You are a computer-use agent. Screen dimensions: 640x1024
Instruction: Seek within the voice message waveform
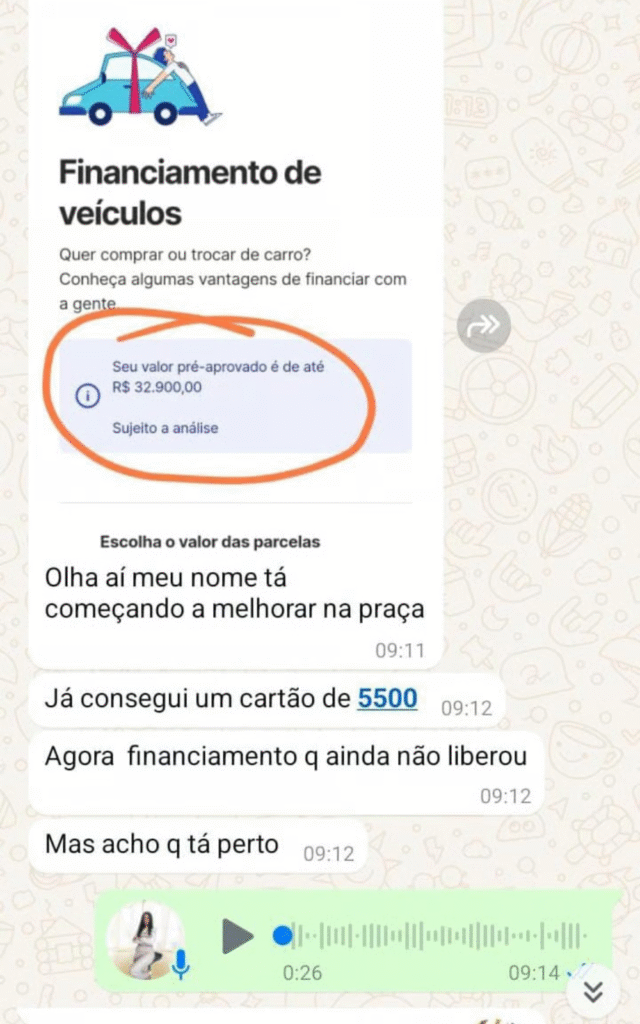pos(440,937)
